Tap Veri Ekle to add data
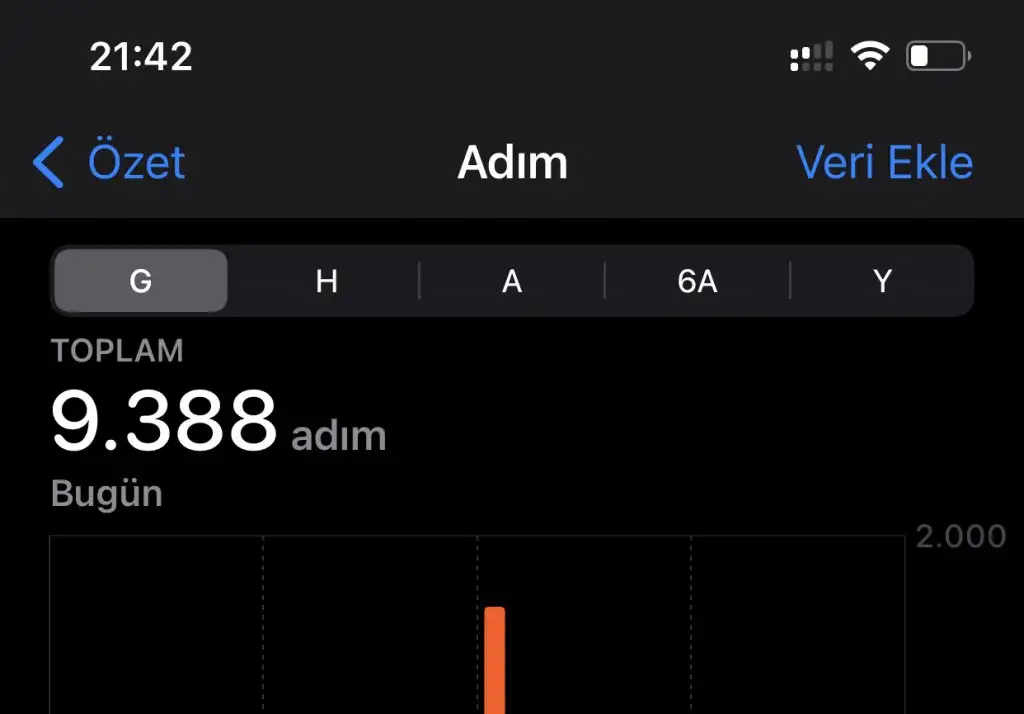Screen dimensions: 1024x714 [884, 162]
